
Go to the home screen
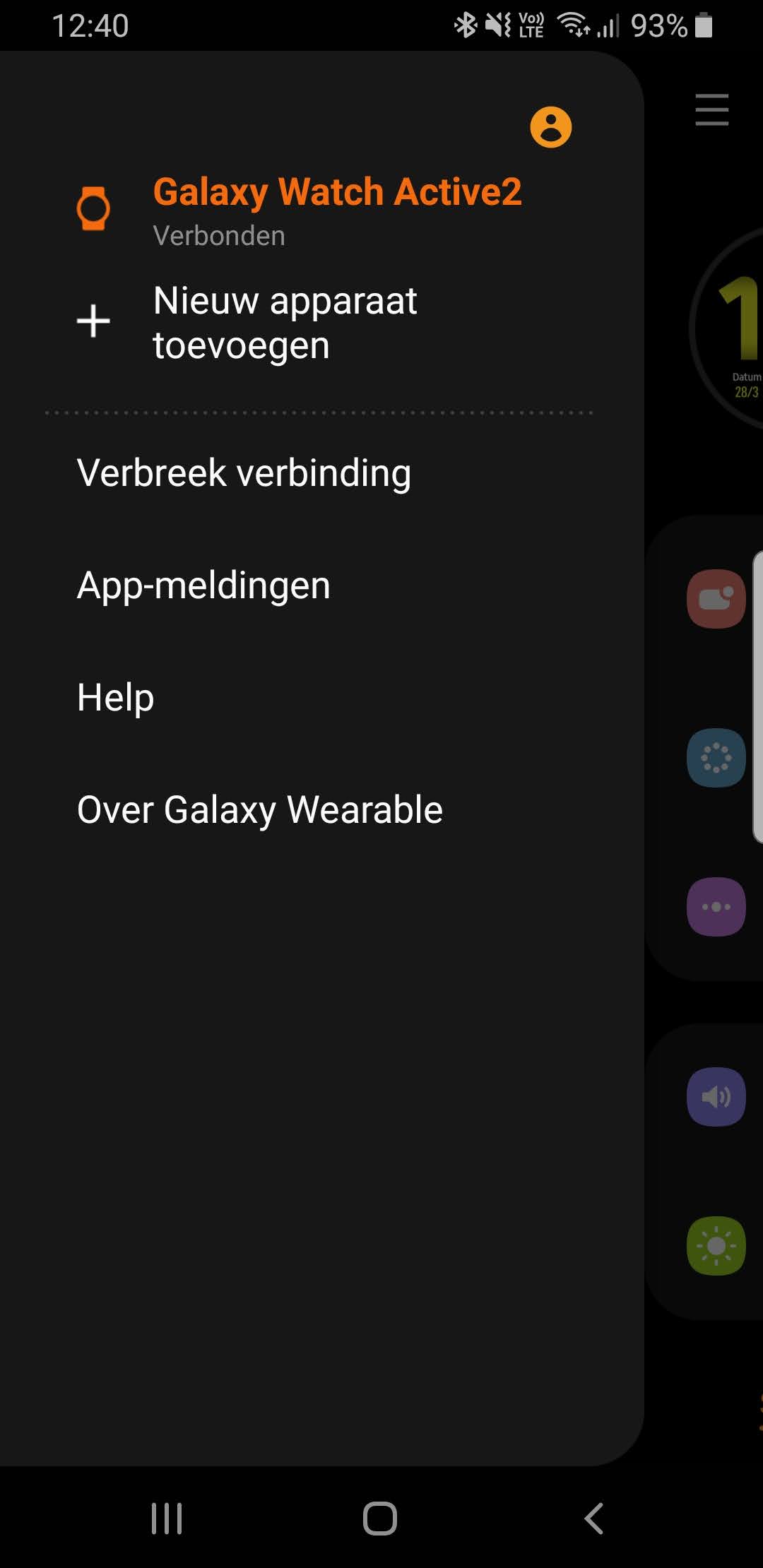(x=380, y=1518)
